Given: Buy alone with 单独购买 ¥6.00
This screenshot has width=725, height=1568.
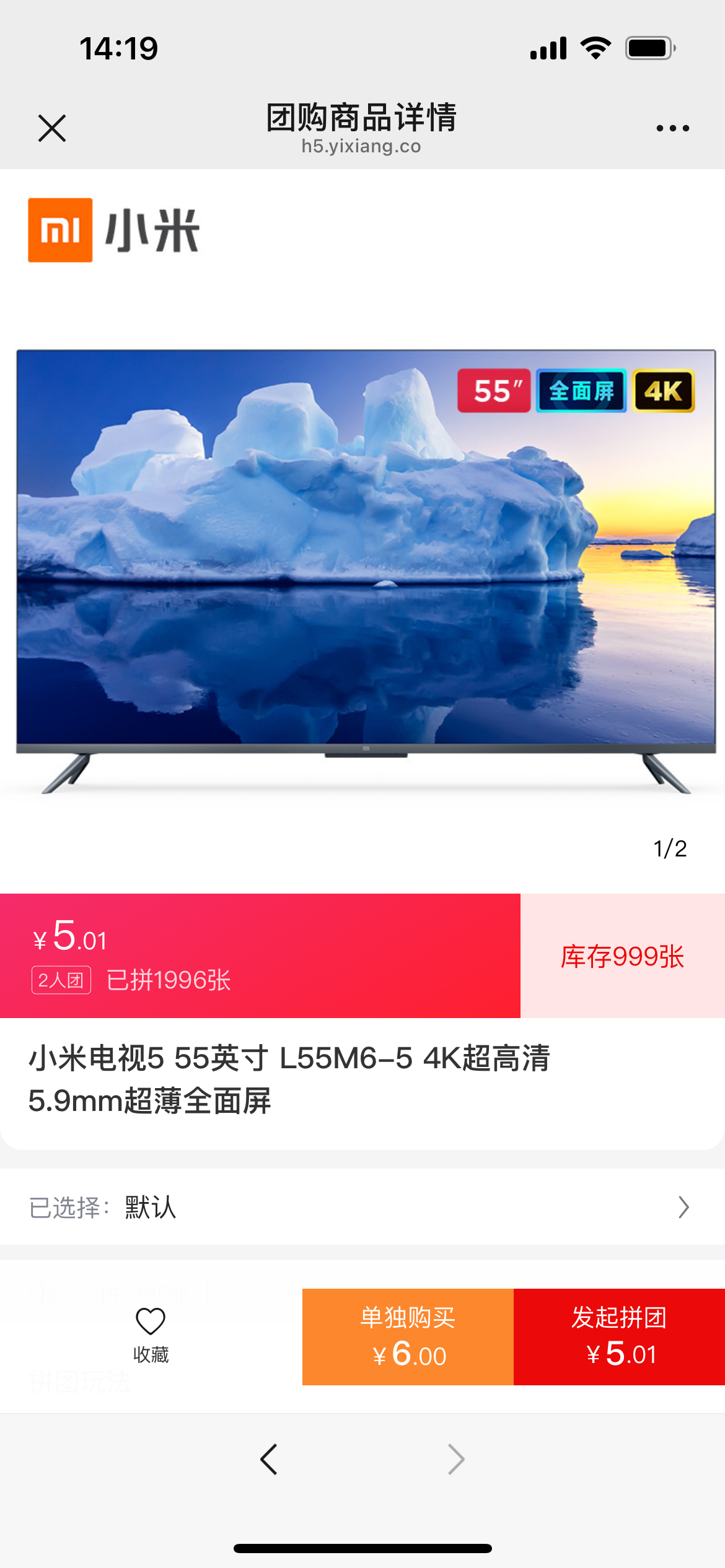Looking at the screenshot, I should (x=408, y=1337).
